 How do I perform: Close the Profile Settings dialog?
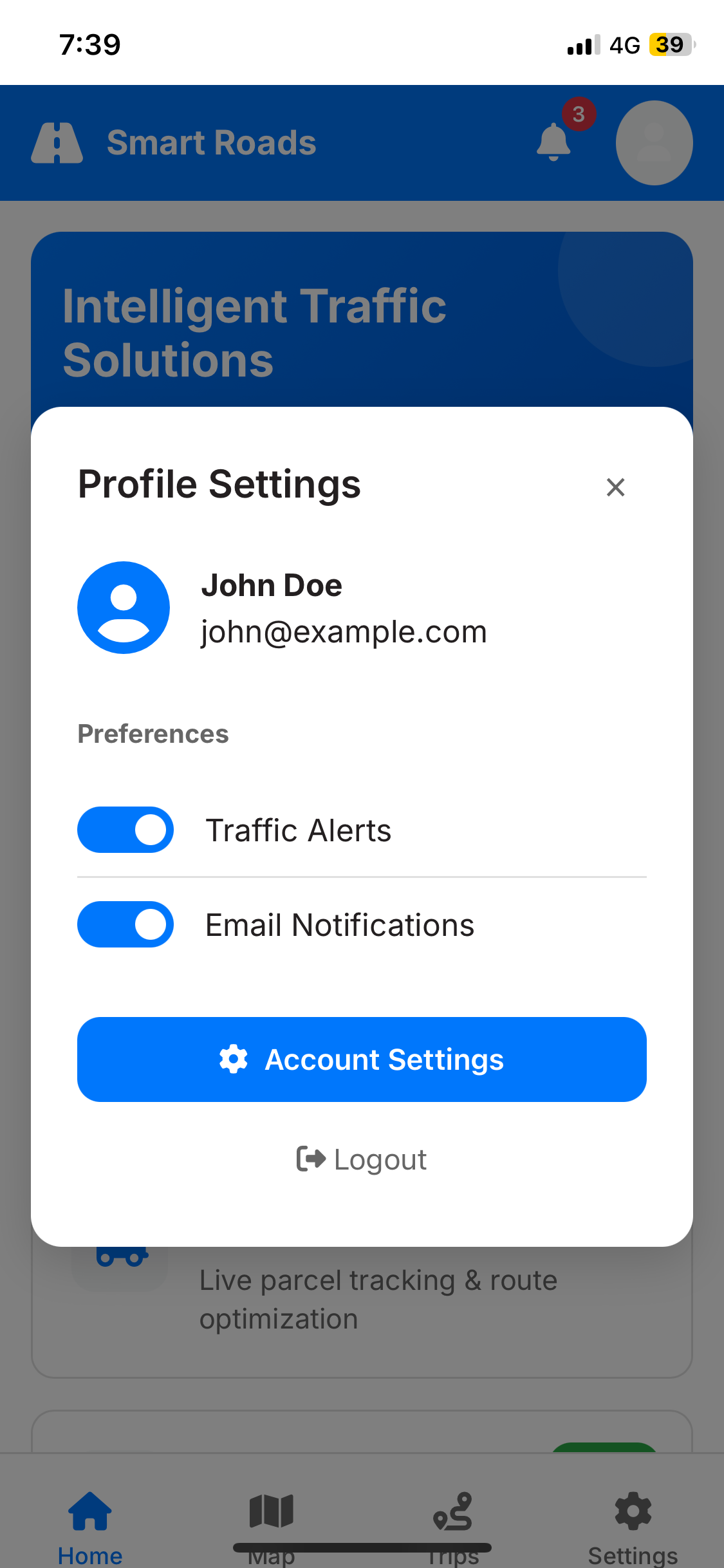[615, 487]
